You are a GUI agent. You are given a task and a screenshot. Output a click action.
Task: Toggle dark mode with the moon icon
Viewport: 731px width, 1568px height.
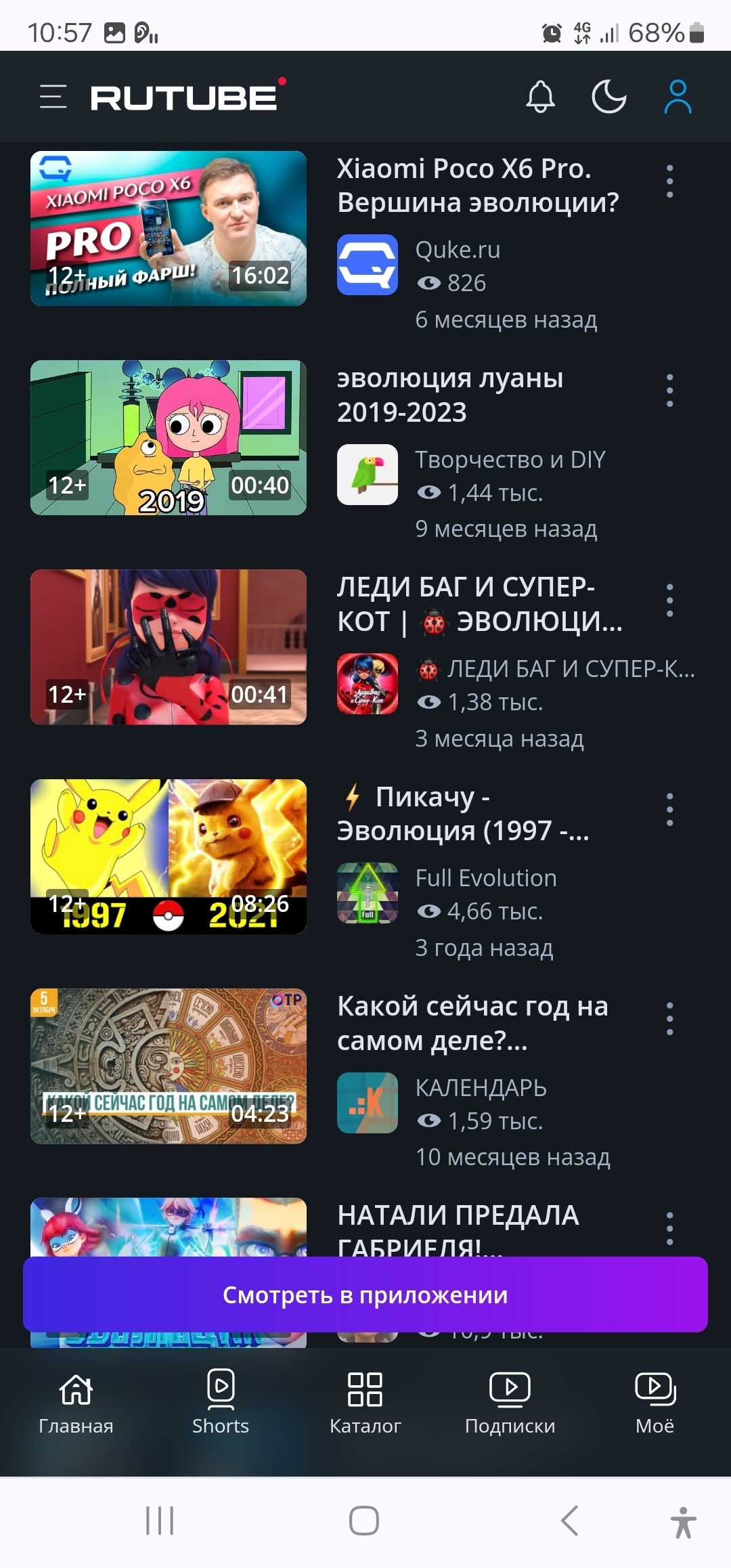click(x=608, y=97)
